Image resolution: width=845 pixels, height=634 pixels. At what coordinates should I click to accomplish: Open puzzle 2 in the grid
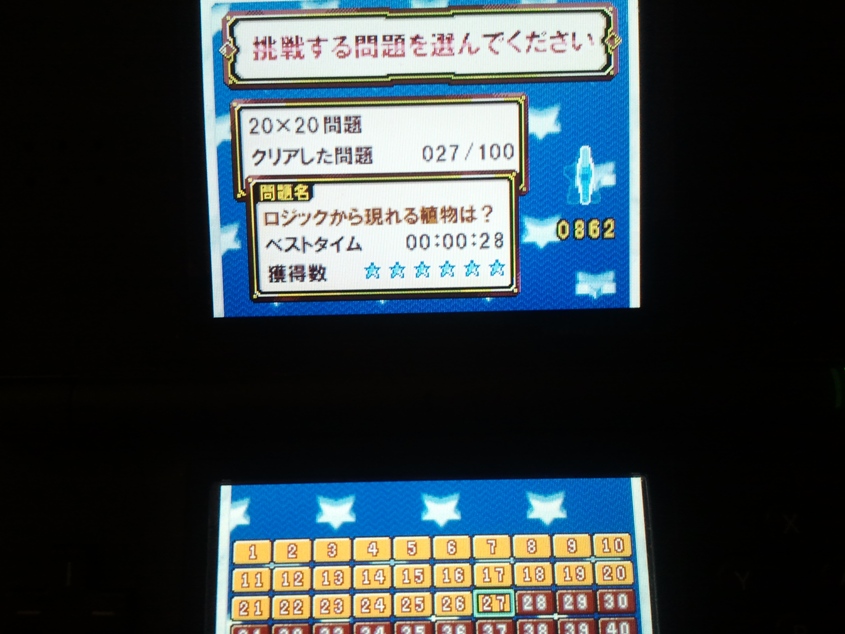(293, 550)
